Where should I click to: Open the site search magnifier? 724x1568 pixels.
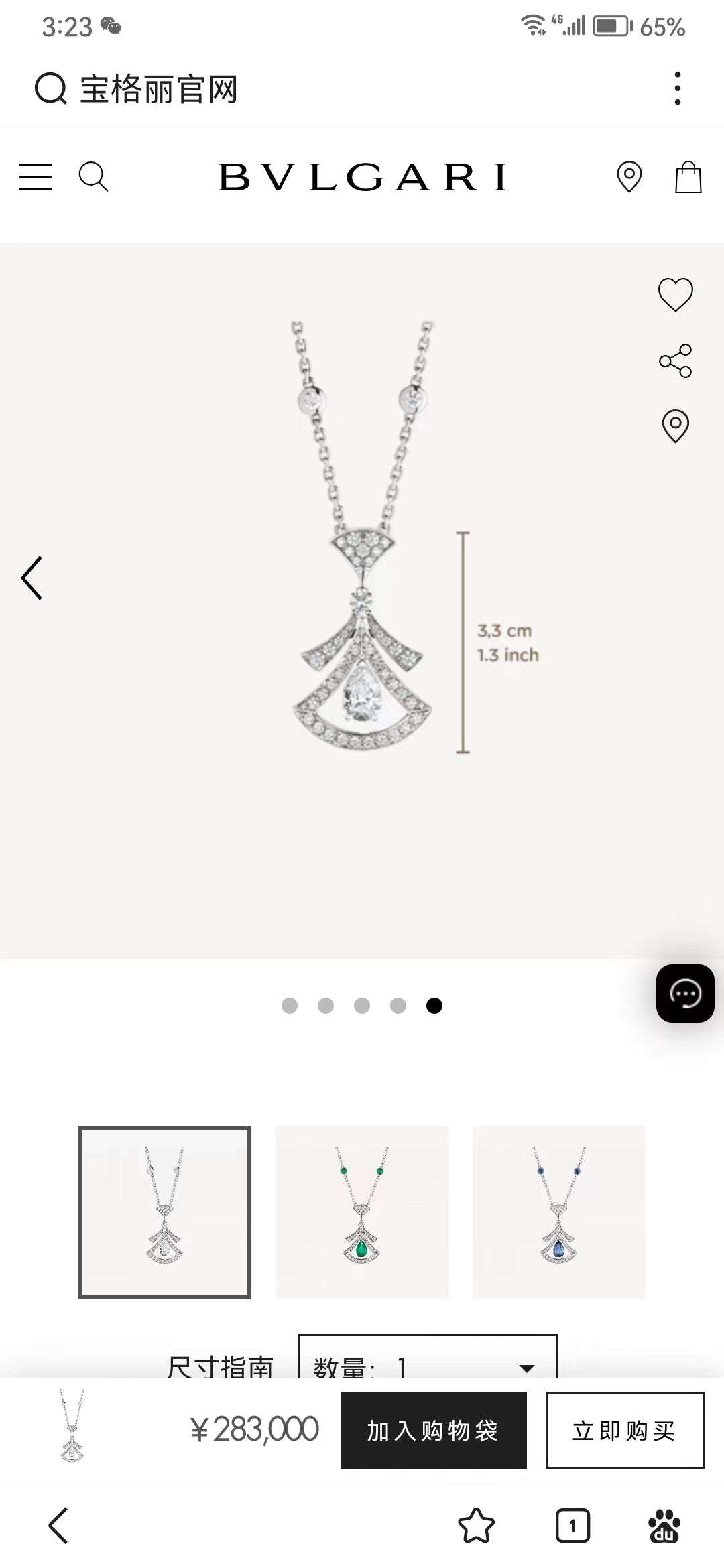point(93,177)
